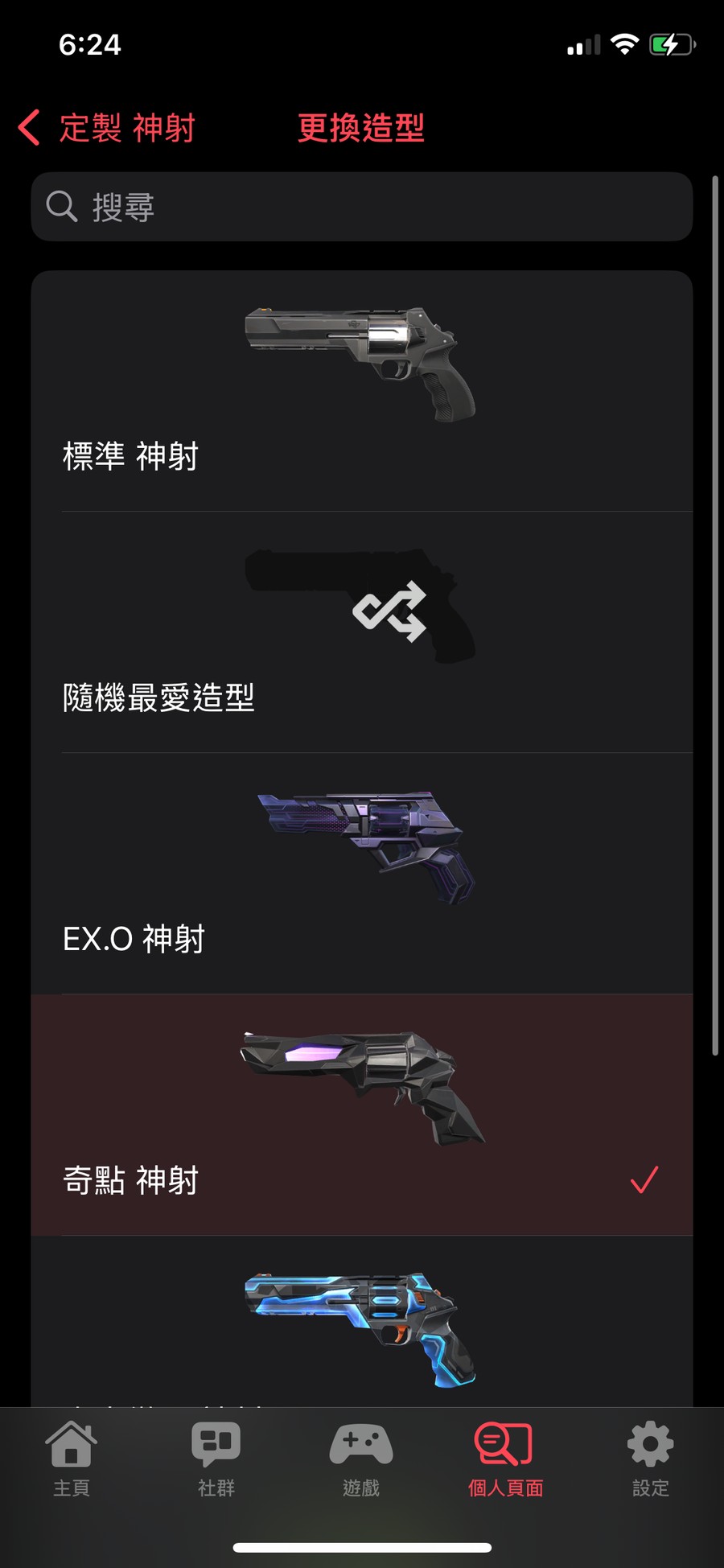Open the 設定 tab
This screenshot has width=724, height=1568.
(650, 1459)
